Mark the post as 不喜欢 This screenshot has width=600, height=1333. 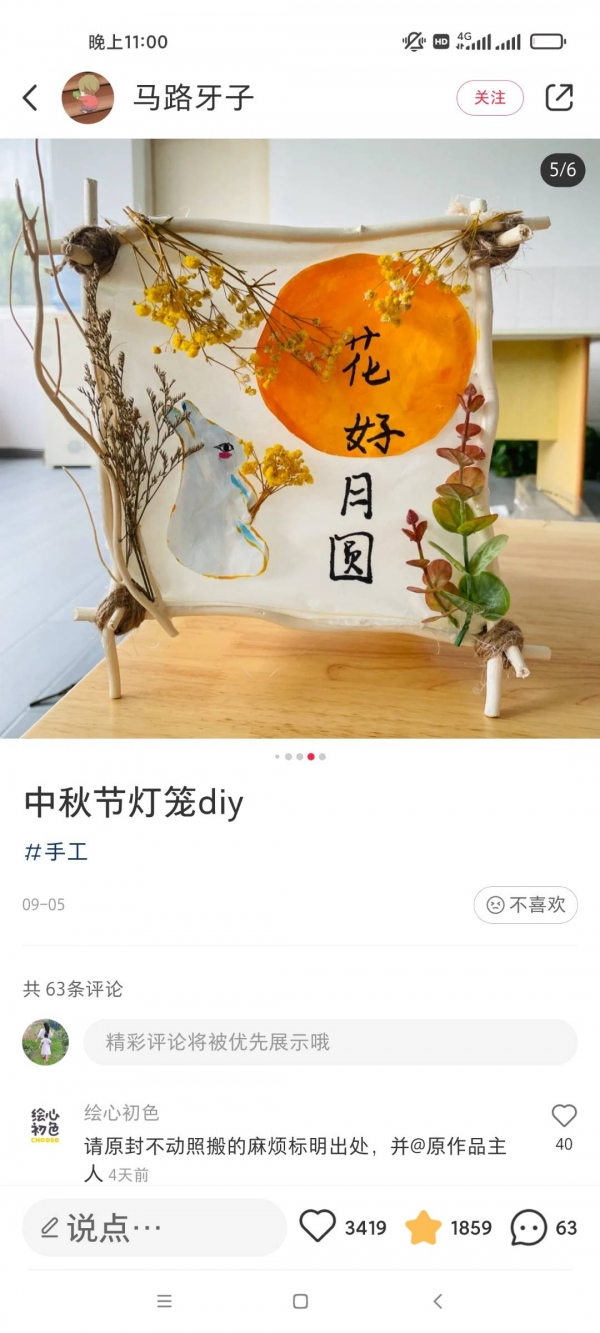tap(526, 904)
